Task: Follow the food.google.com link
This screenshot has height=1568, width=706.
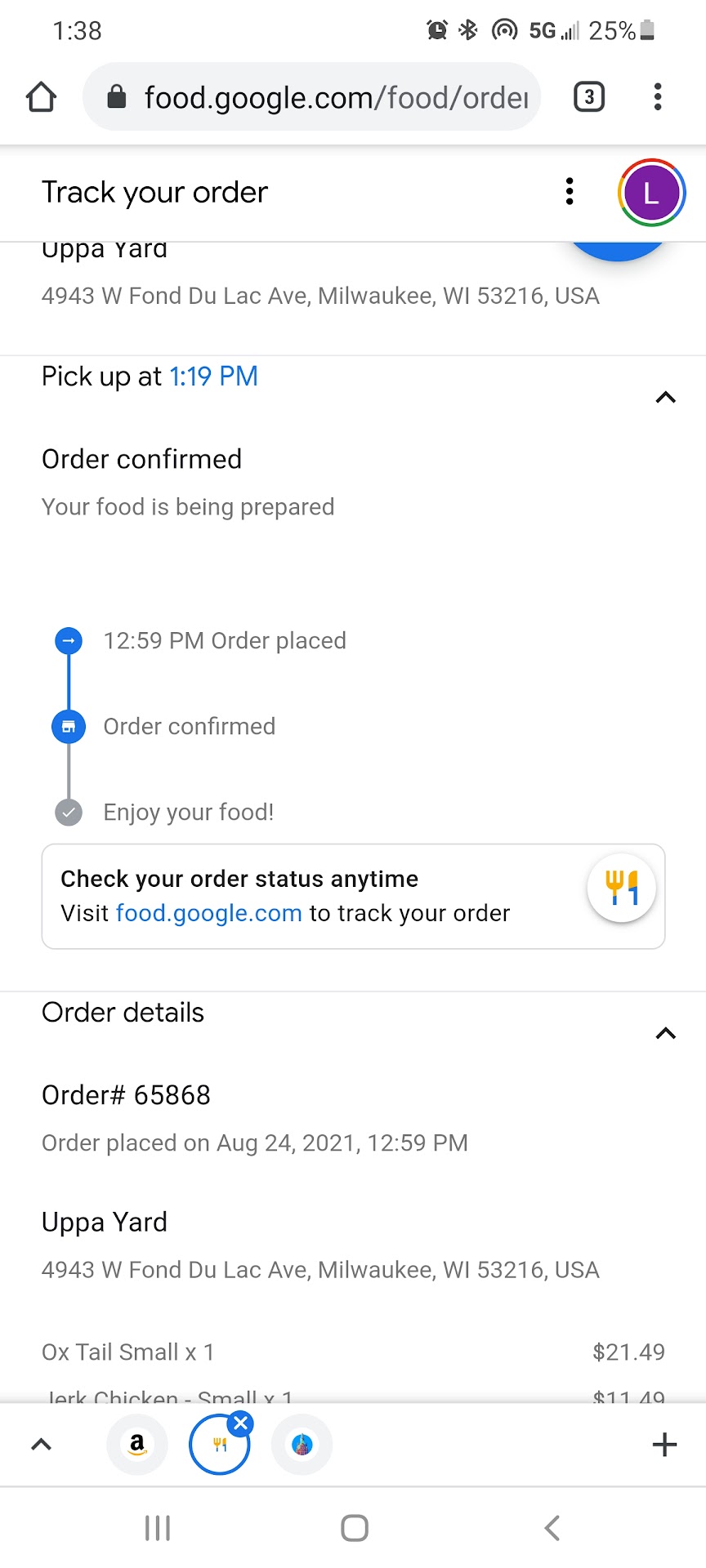Action: point(209,913)
